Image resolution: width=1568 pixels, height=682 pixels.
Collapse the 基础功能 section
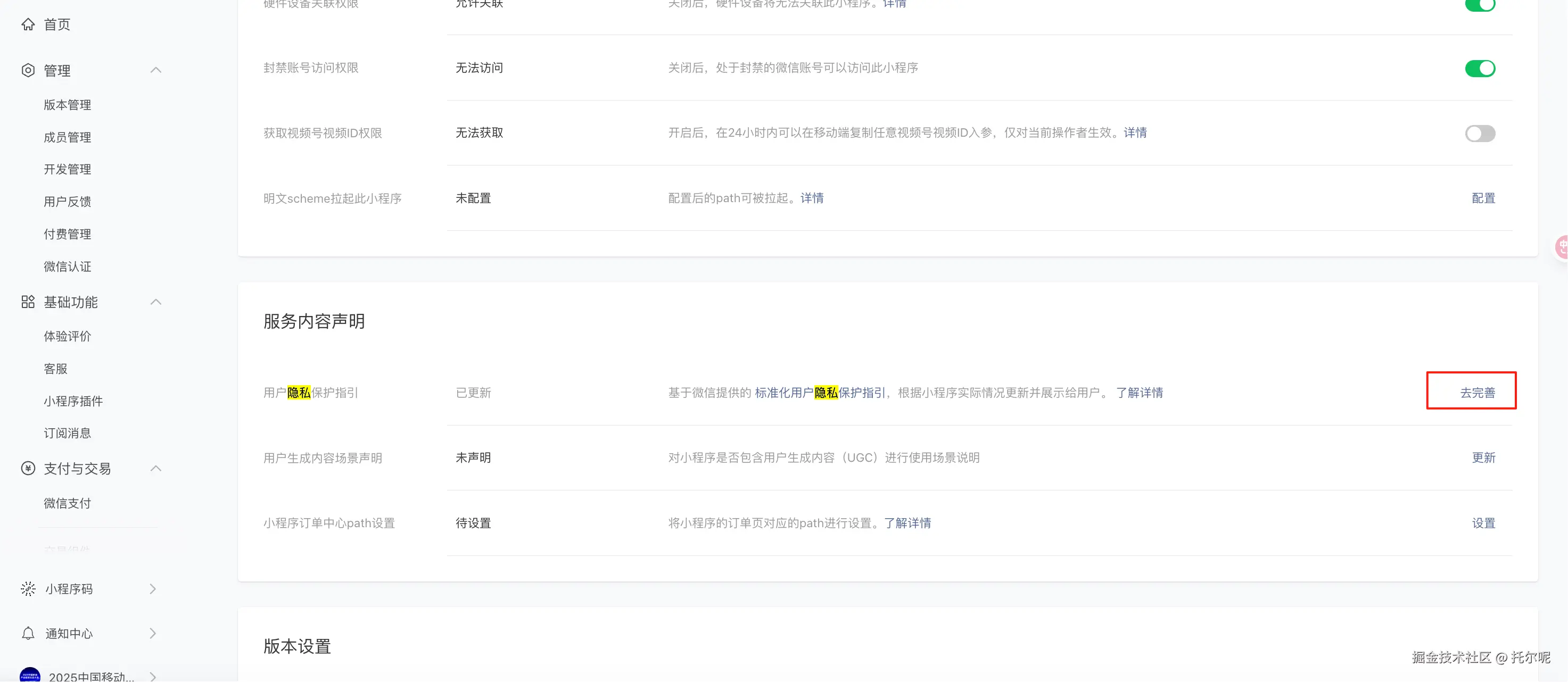coord(156,302)
